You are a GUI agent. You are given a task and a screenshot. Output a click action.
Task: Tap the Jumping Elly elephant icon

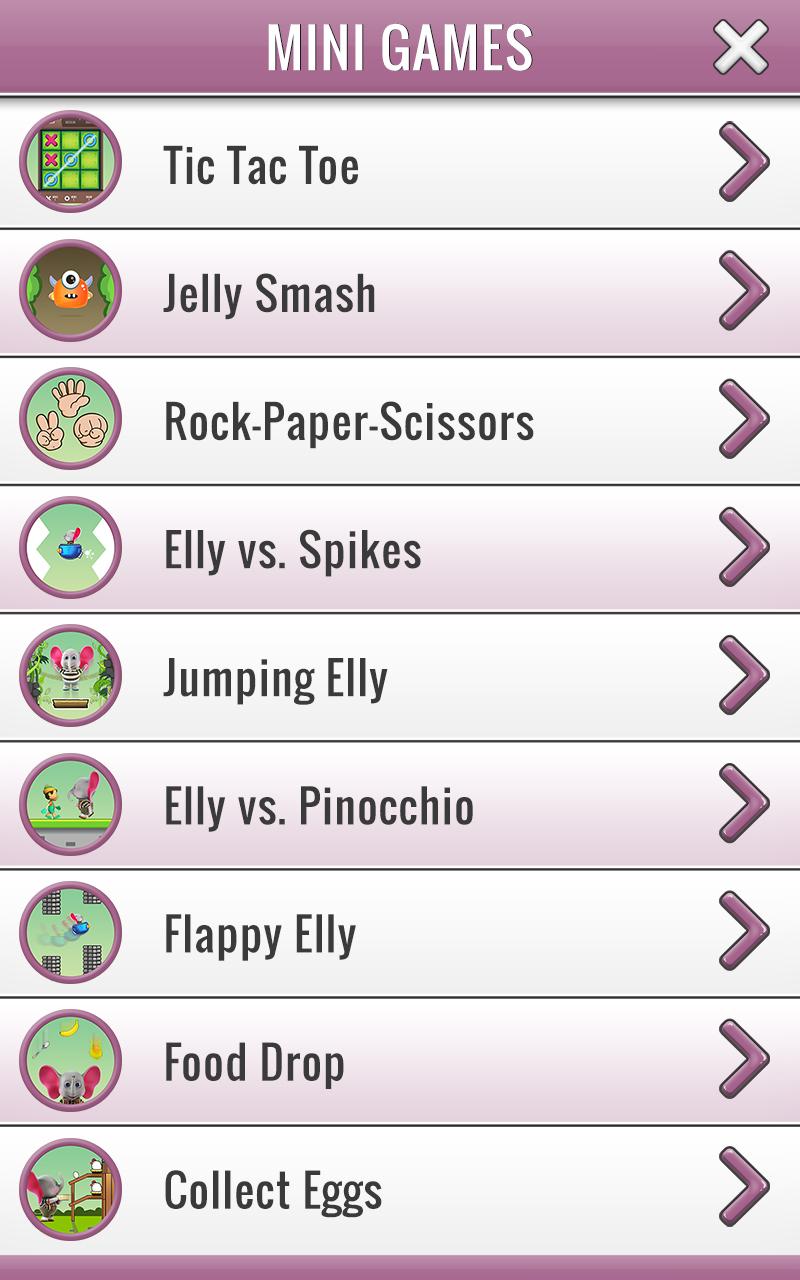[x=69, y=676]
